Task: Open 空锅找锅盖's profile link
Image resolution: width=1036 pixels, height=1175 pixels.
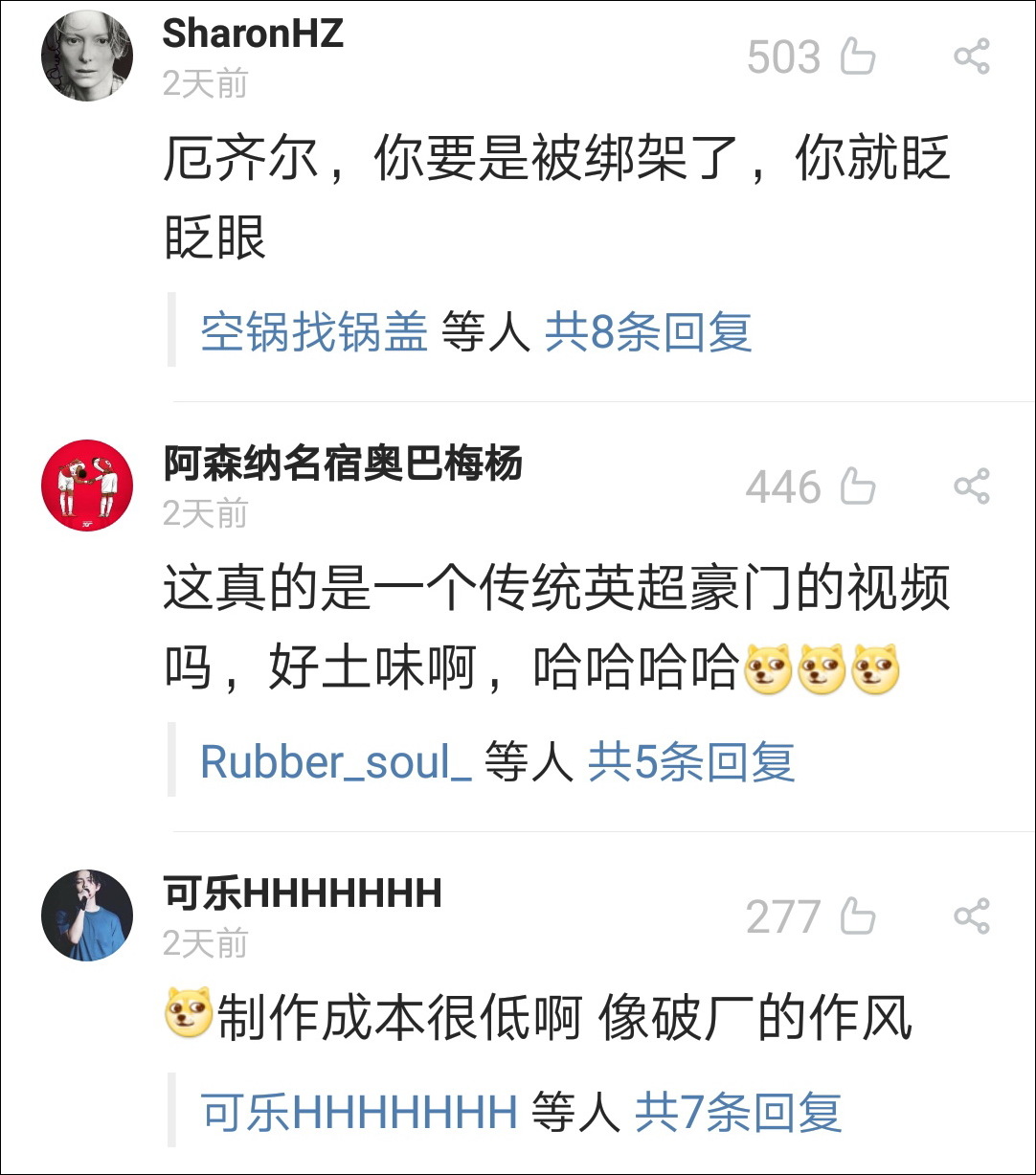Action: pyautogui.click(x=312, y=334)
